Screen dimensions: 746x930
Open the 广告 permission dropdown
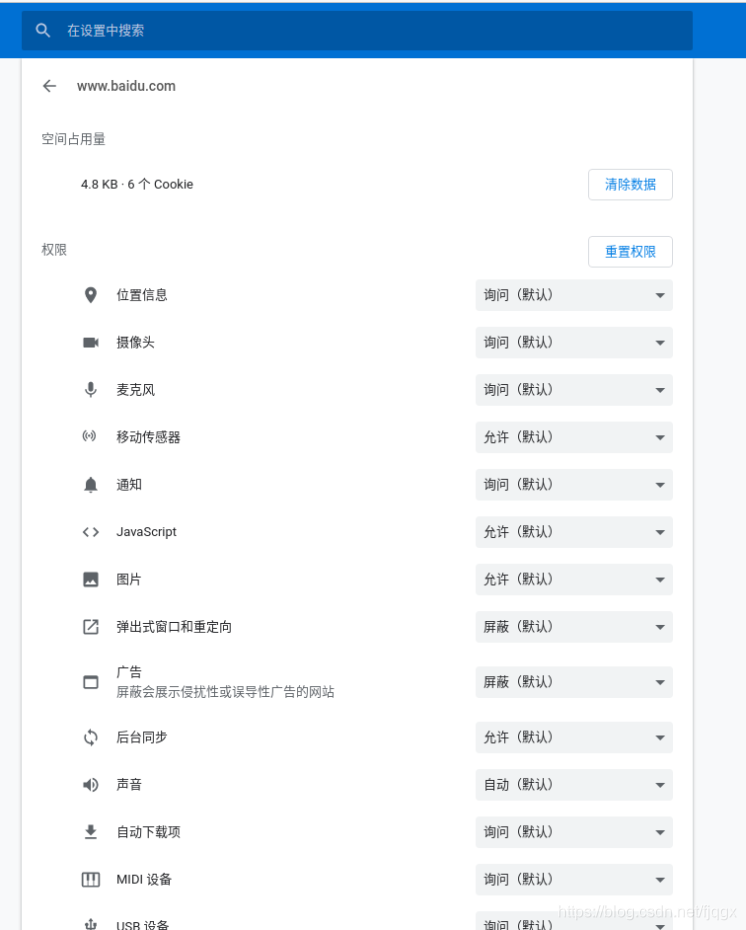point(573,682)
